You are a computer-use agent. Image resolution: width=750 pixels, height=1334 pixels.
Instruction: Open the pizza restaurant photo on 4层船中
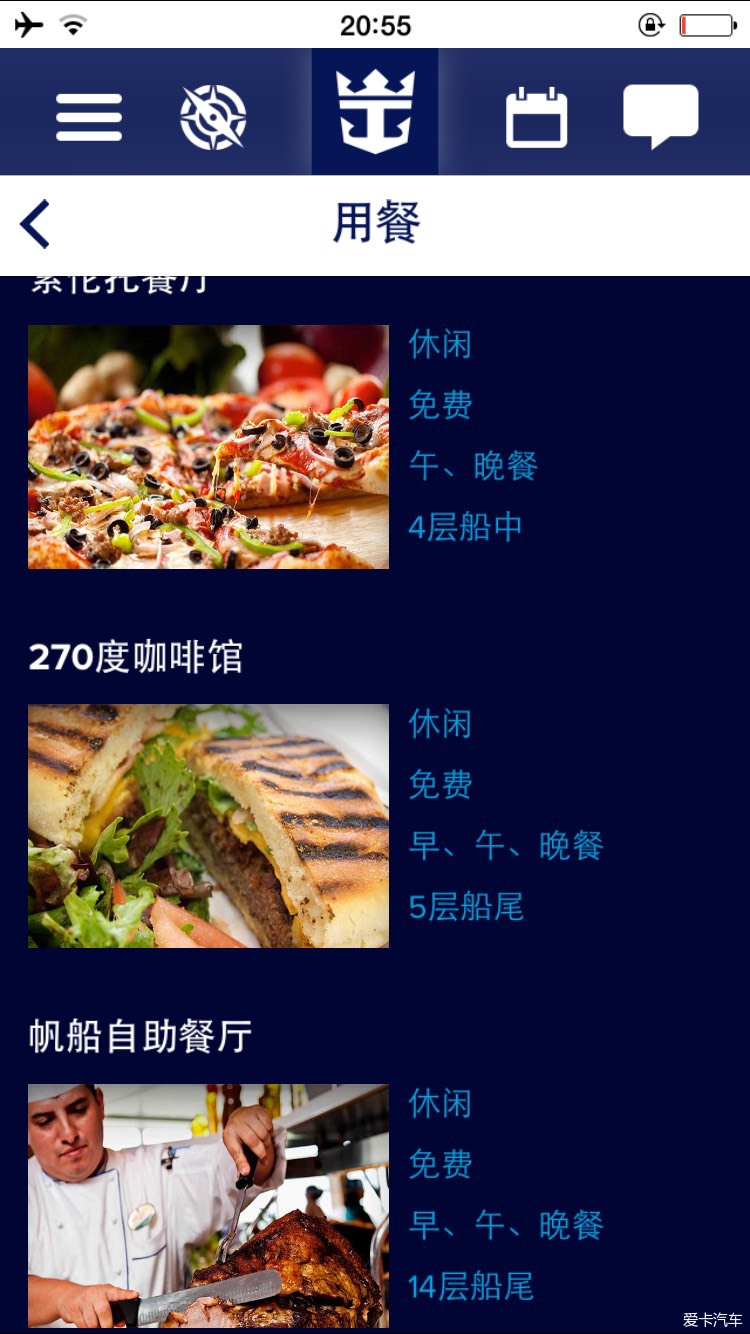(x=208, y=447)
